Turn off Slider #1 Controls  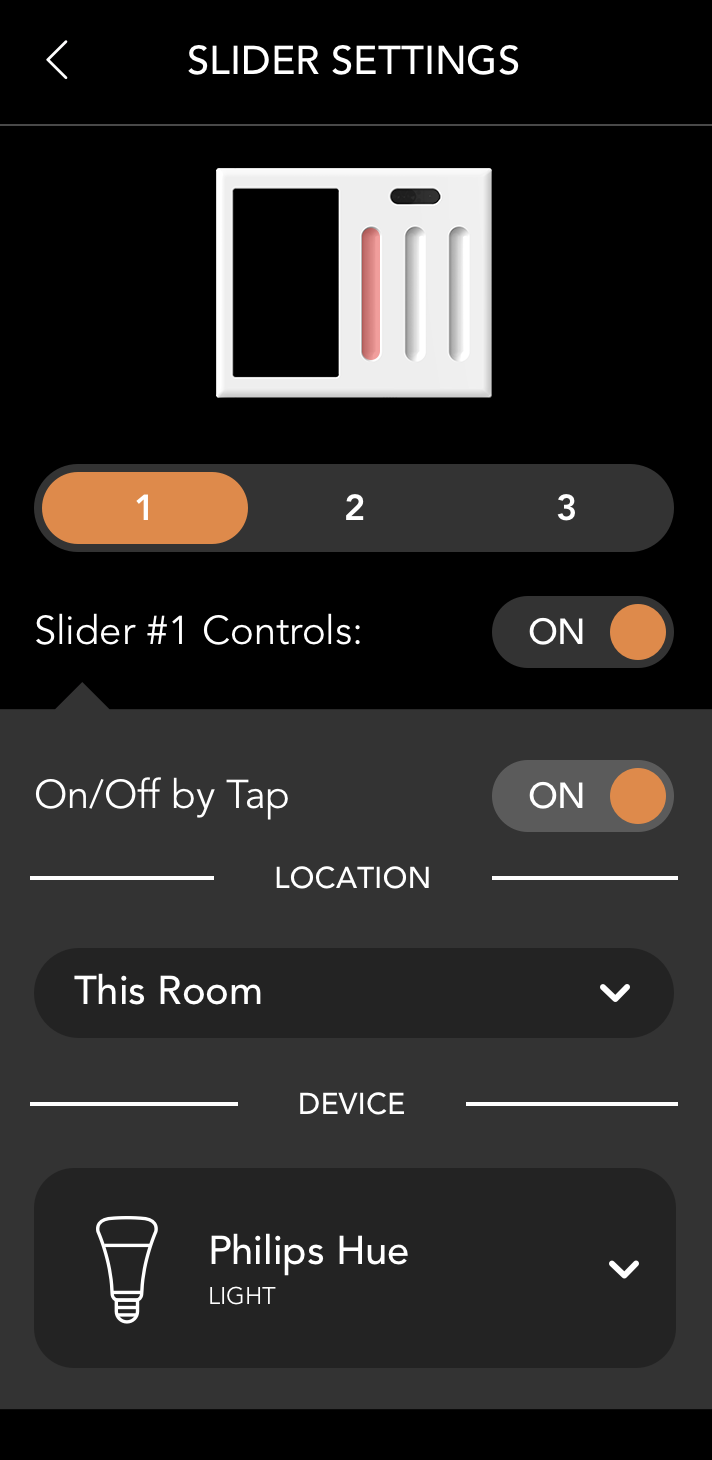click(x=583, y=632)
